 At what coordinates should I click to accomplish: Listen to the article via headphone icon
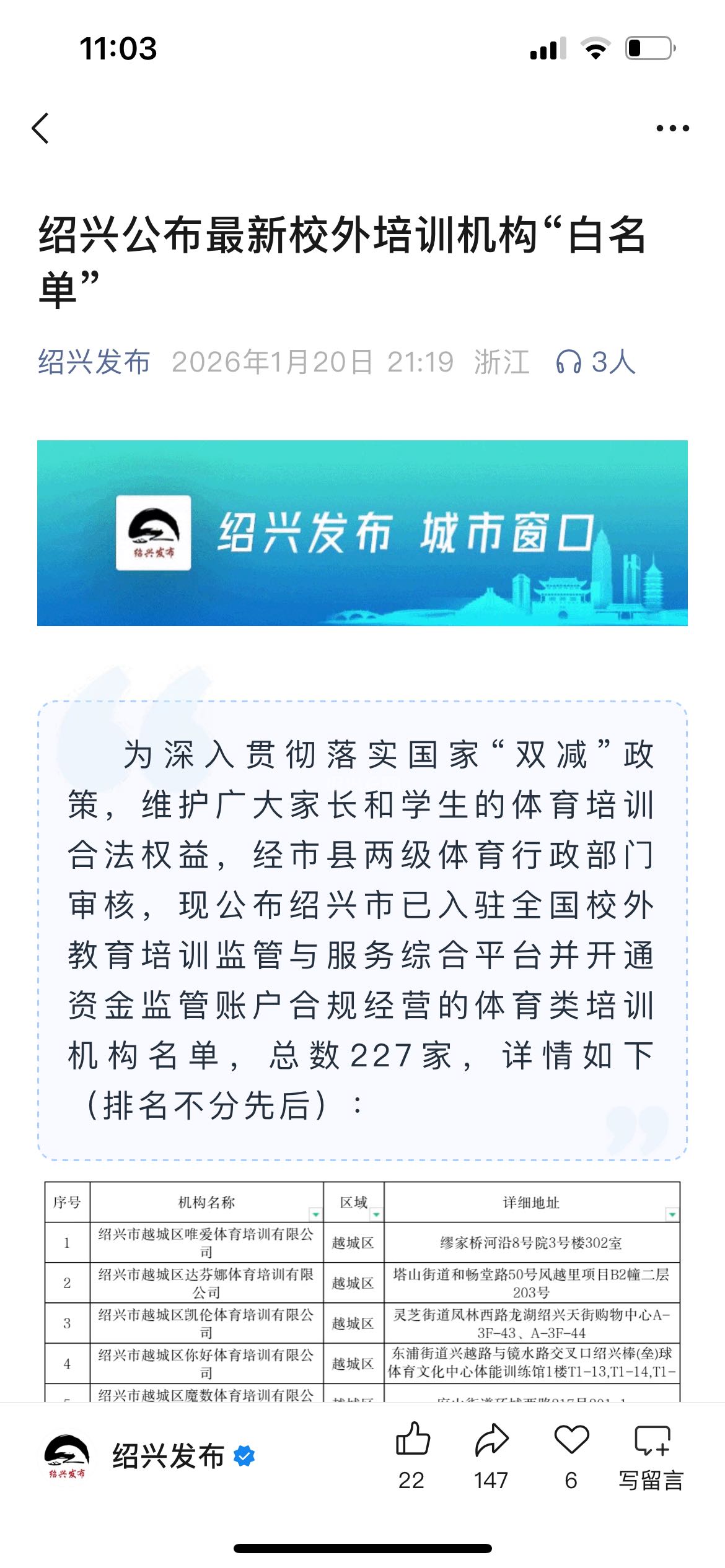(569, 362)
